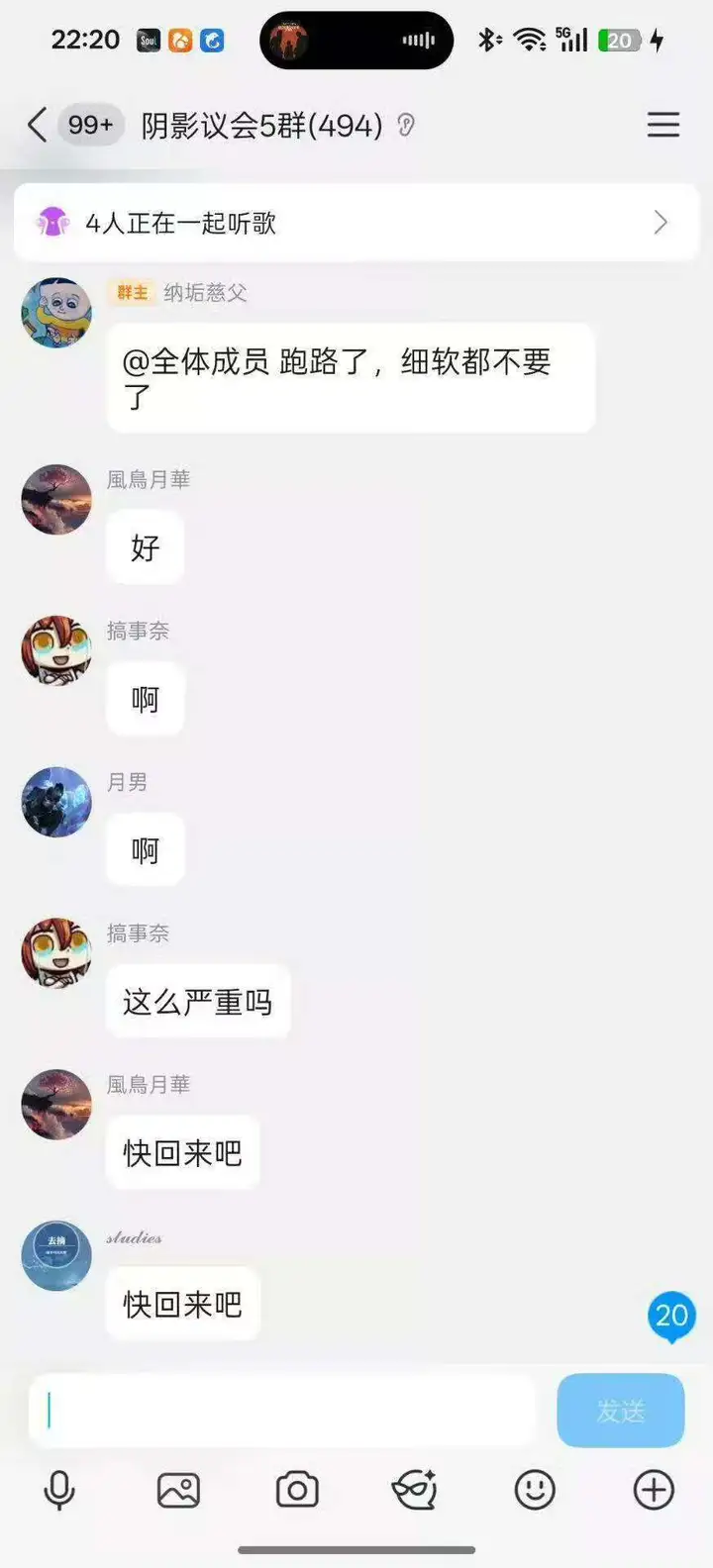The height and width of the screenshot is (1568, 713).
Task: Open the emoji panel
Action: coord(535,1490)
